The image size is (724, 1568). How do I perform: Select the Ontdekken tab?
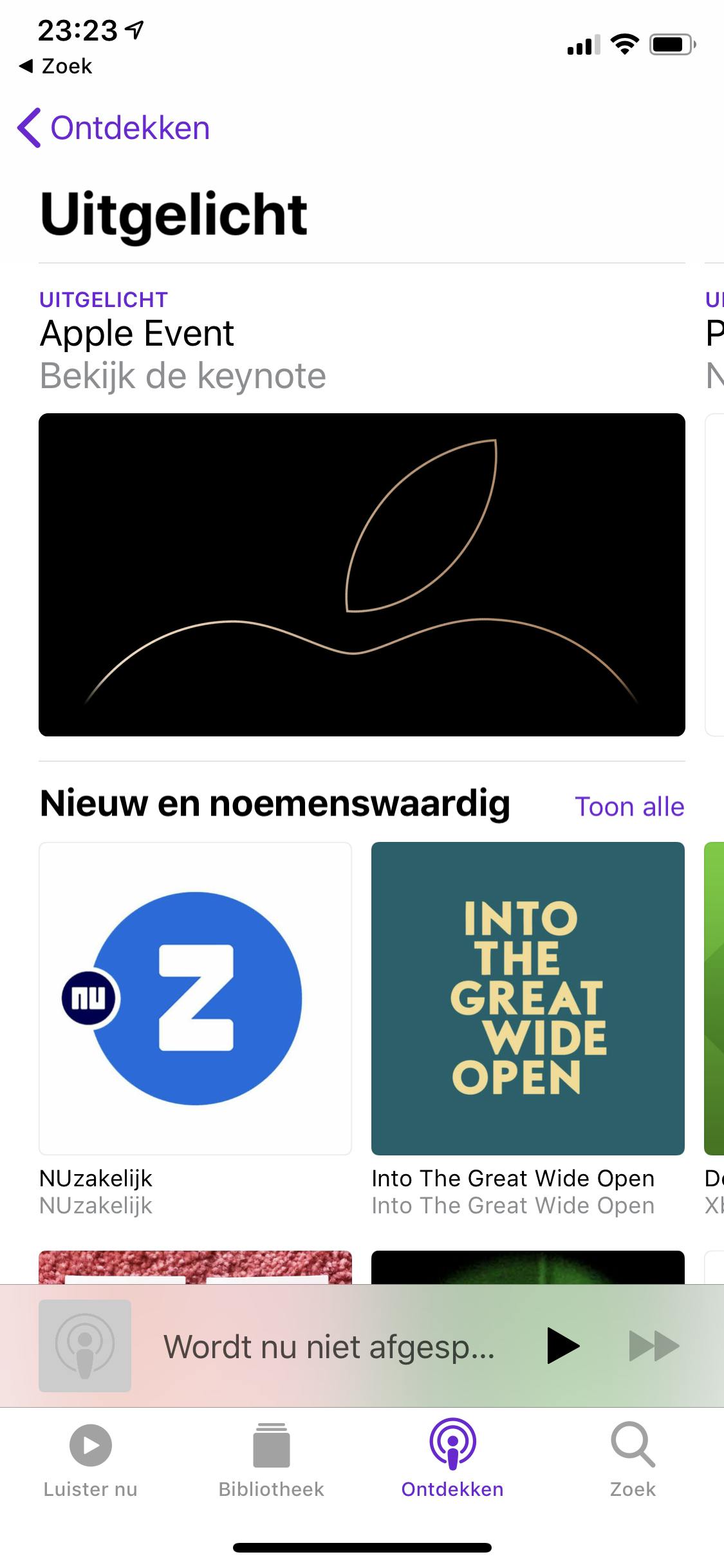tap(452, 1459)
